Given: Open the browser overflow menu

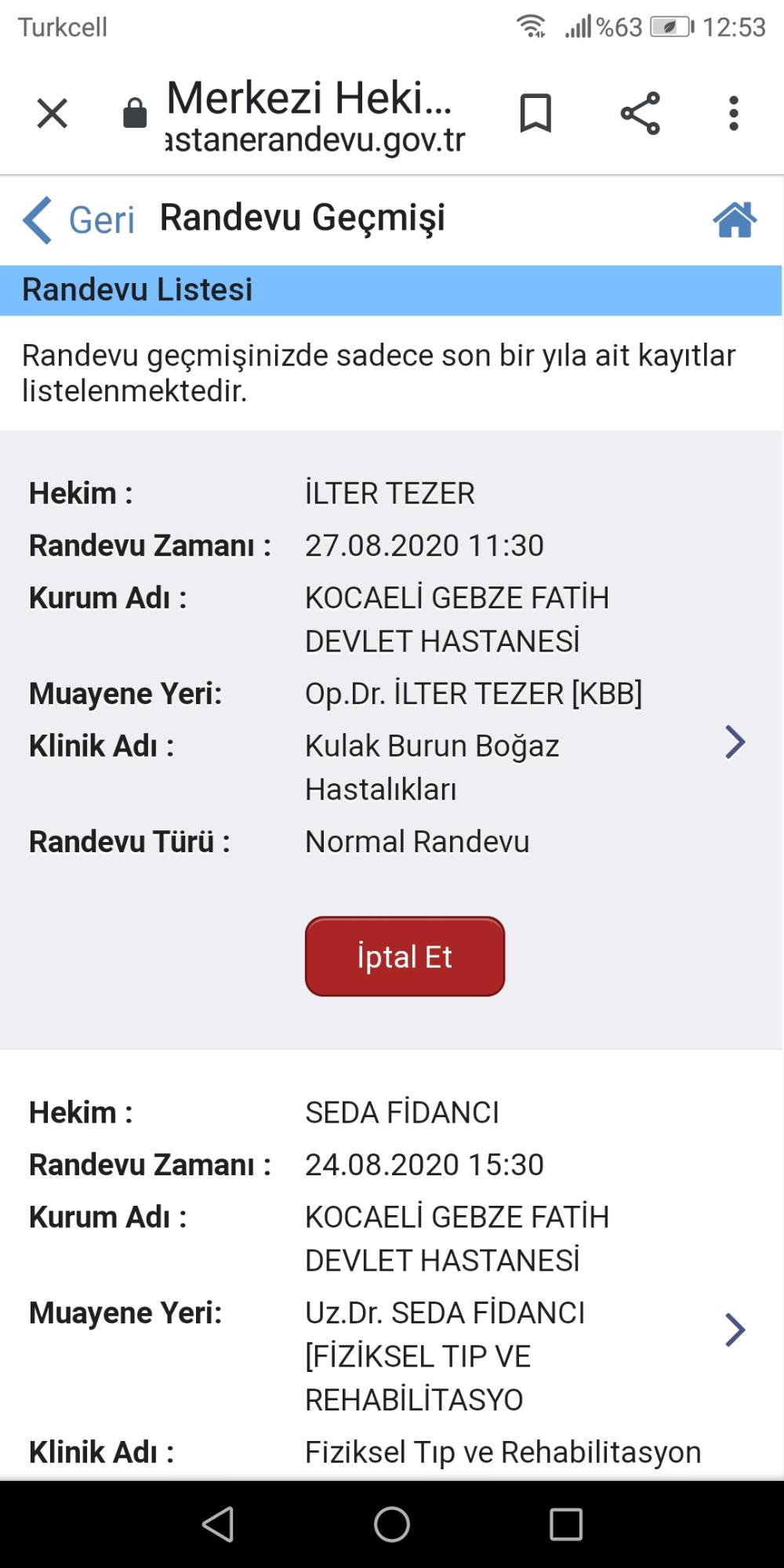Looking at the screenshot, I should [734, 114].
